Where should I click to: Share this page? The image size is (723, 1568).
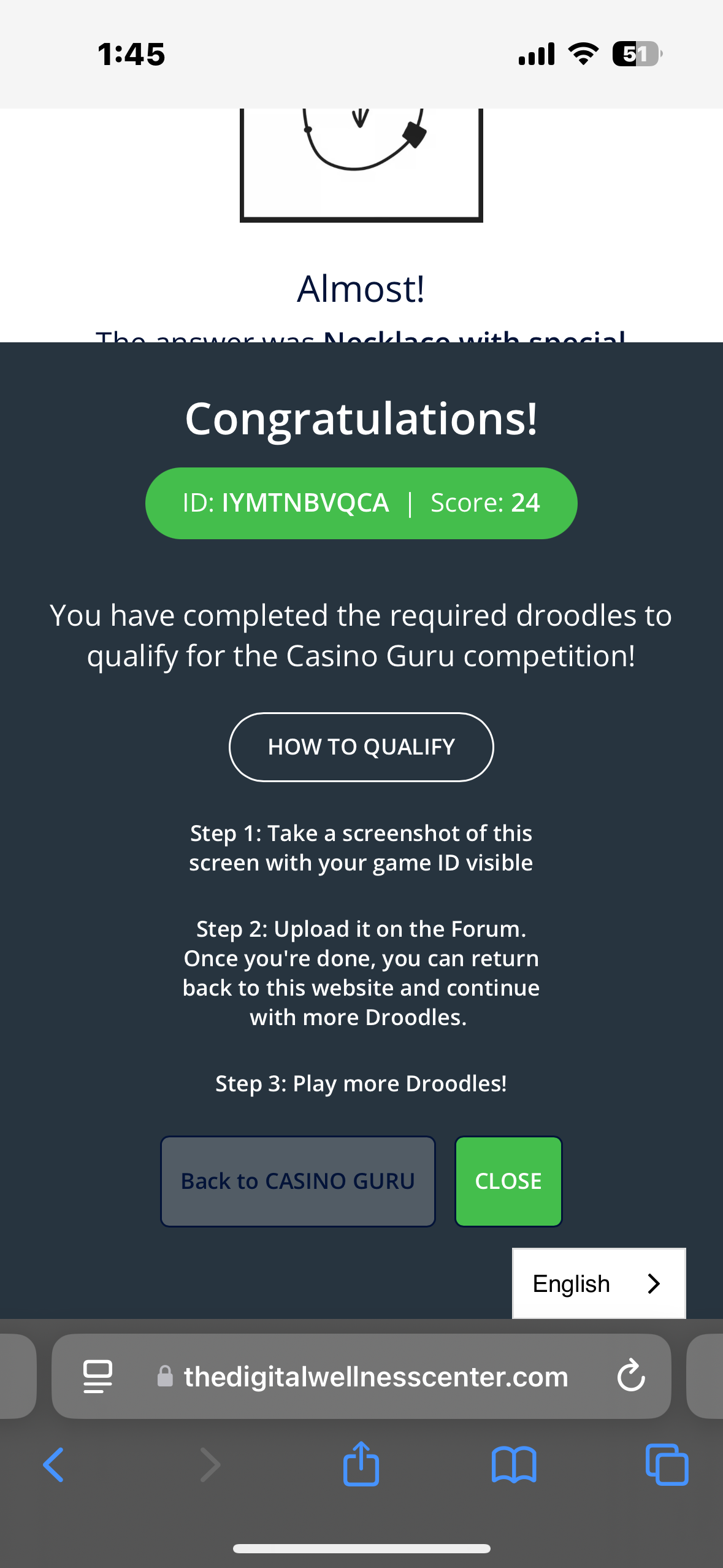(x=361, y=1464)
